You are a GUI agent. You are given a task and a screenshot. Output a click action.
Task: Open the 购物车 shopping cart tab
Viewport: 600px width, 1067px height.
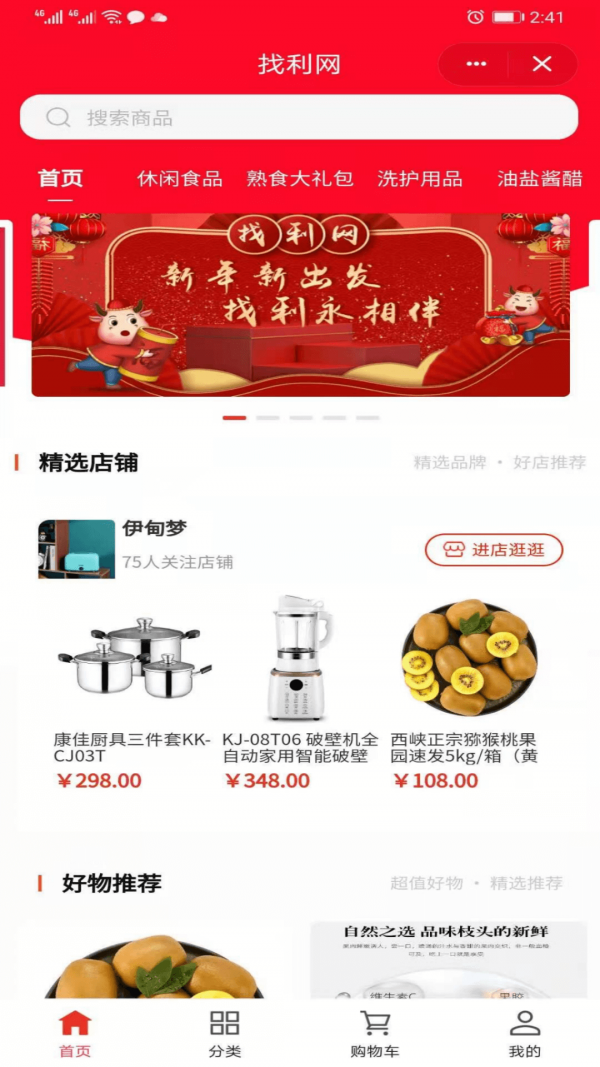pos(375,1033)
